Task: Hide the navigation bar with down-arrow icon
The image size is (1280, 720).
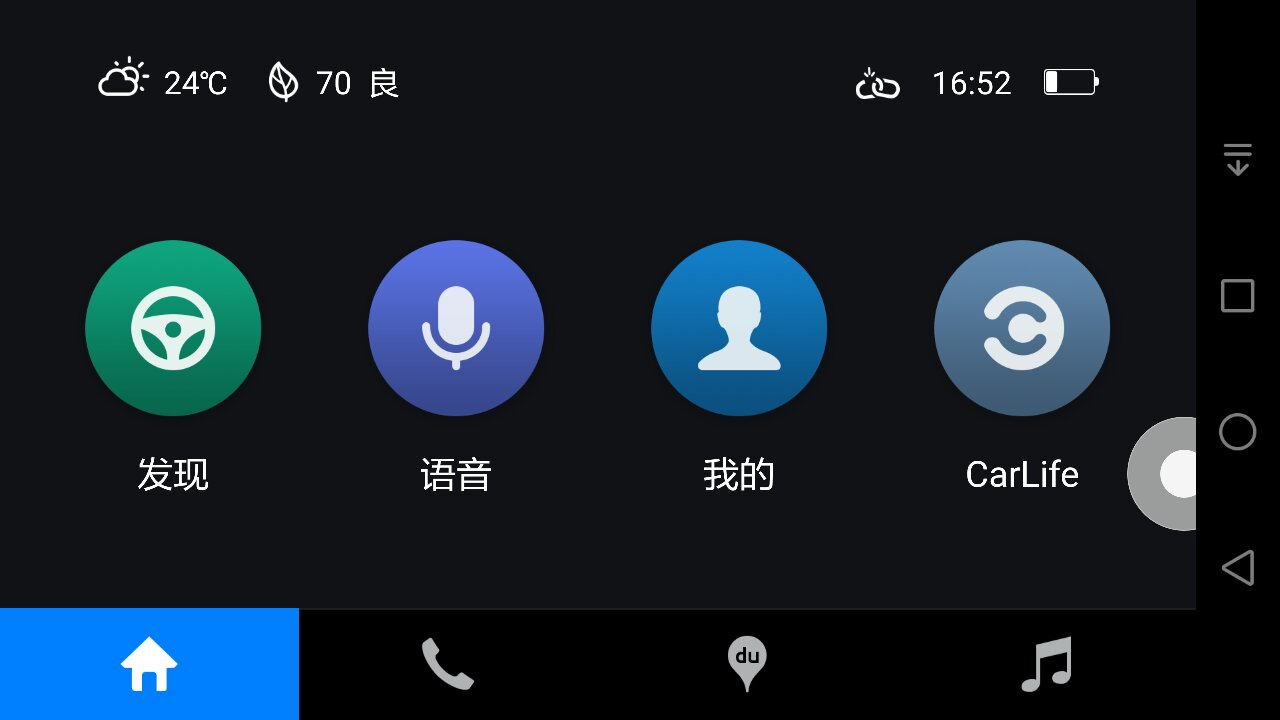Action: click(1238, 160)
